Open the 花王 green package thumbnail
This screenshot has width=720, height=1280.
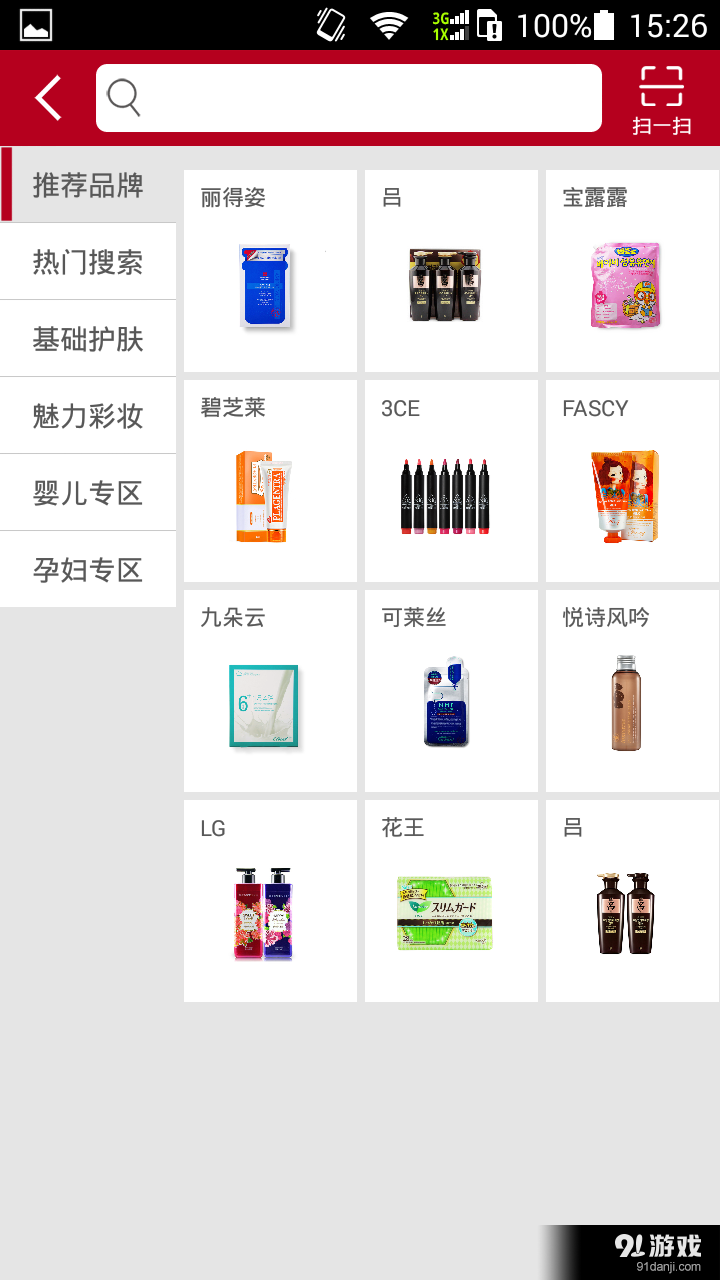pos(443,910)
